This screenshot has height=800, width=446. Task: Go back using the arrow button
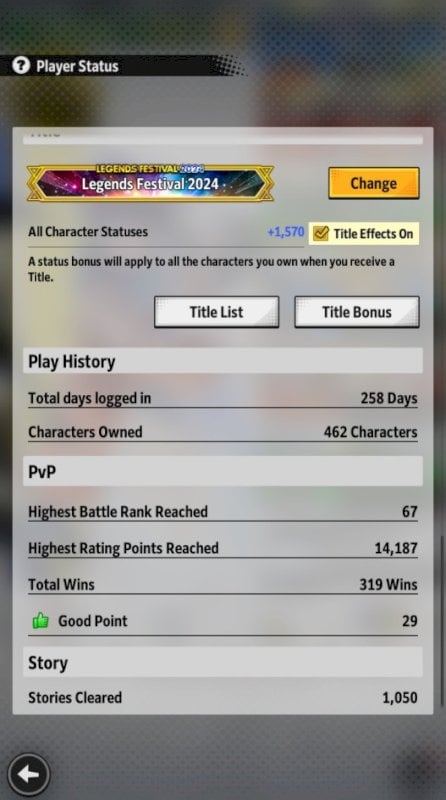point(29,774)
